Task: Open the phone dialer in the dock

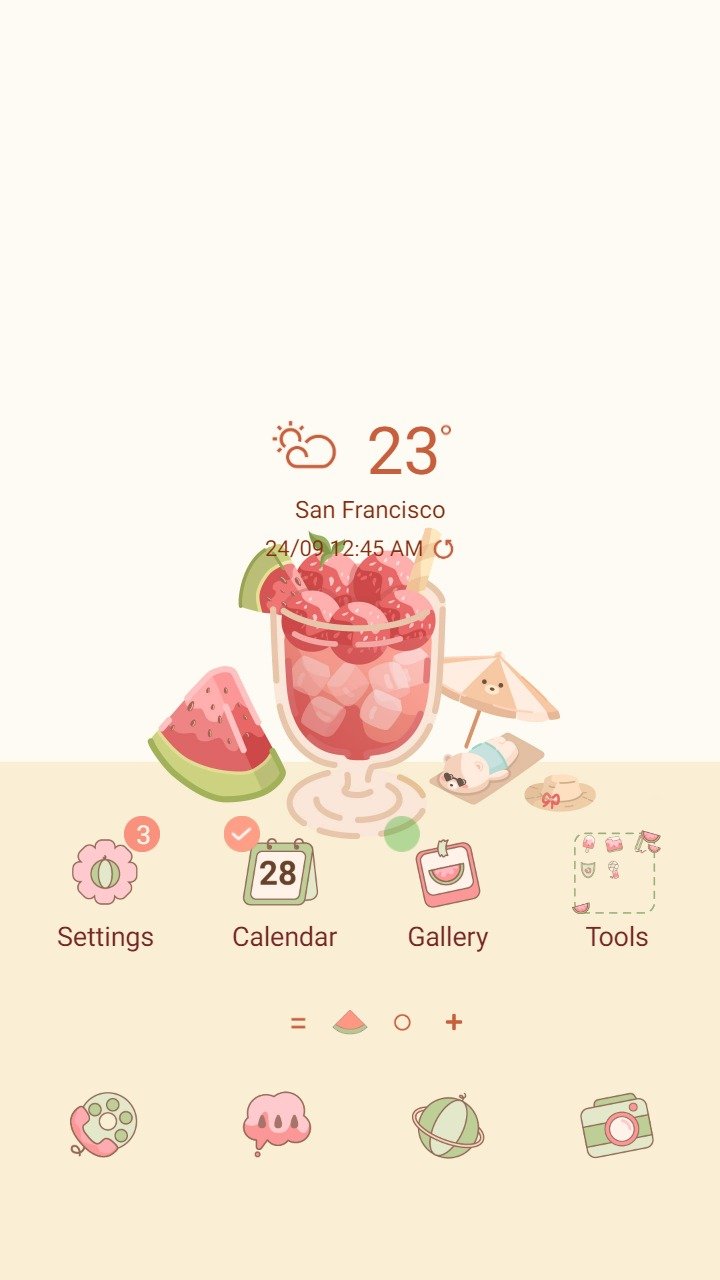Action: (x=104, y=1124)
